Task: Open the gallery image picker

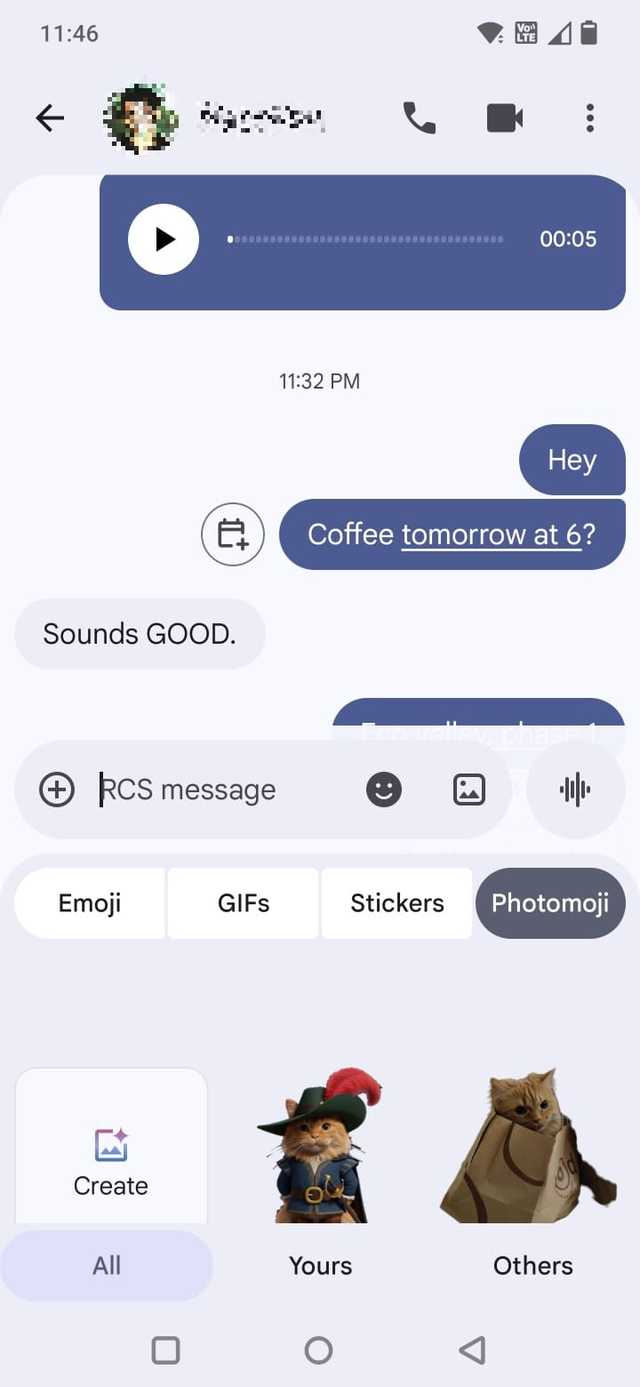Action: click(469, 790)
